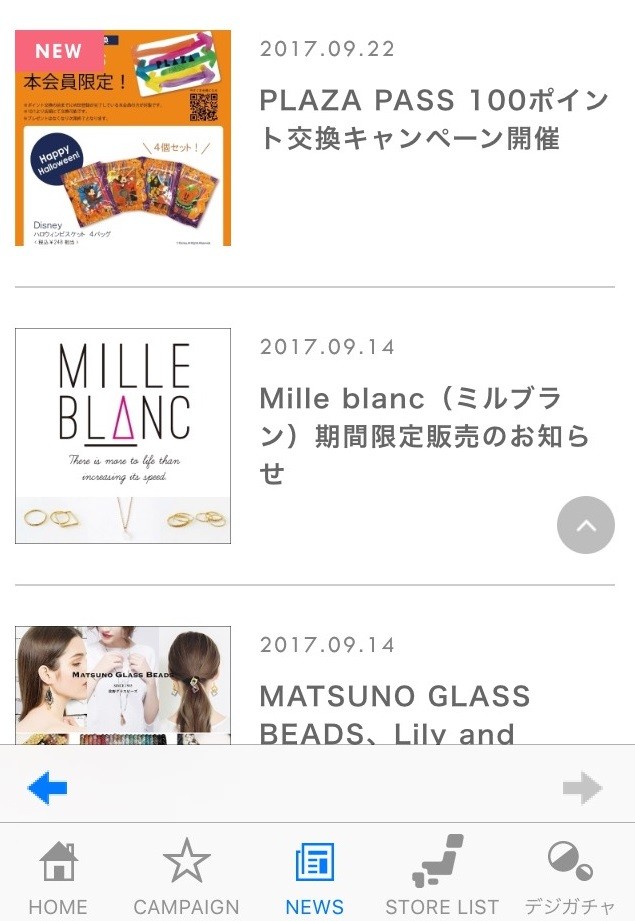Switch to the CAMPAIGN tab
Screen dimensions: 635x921
[186, 877]
